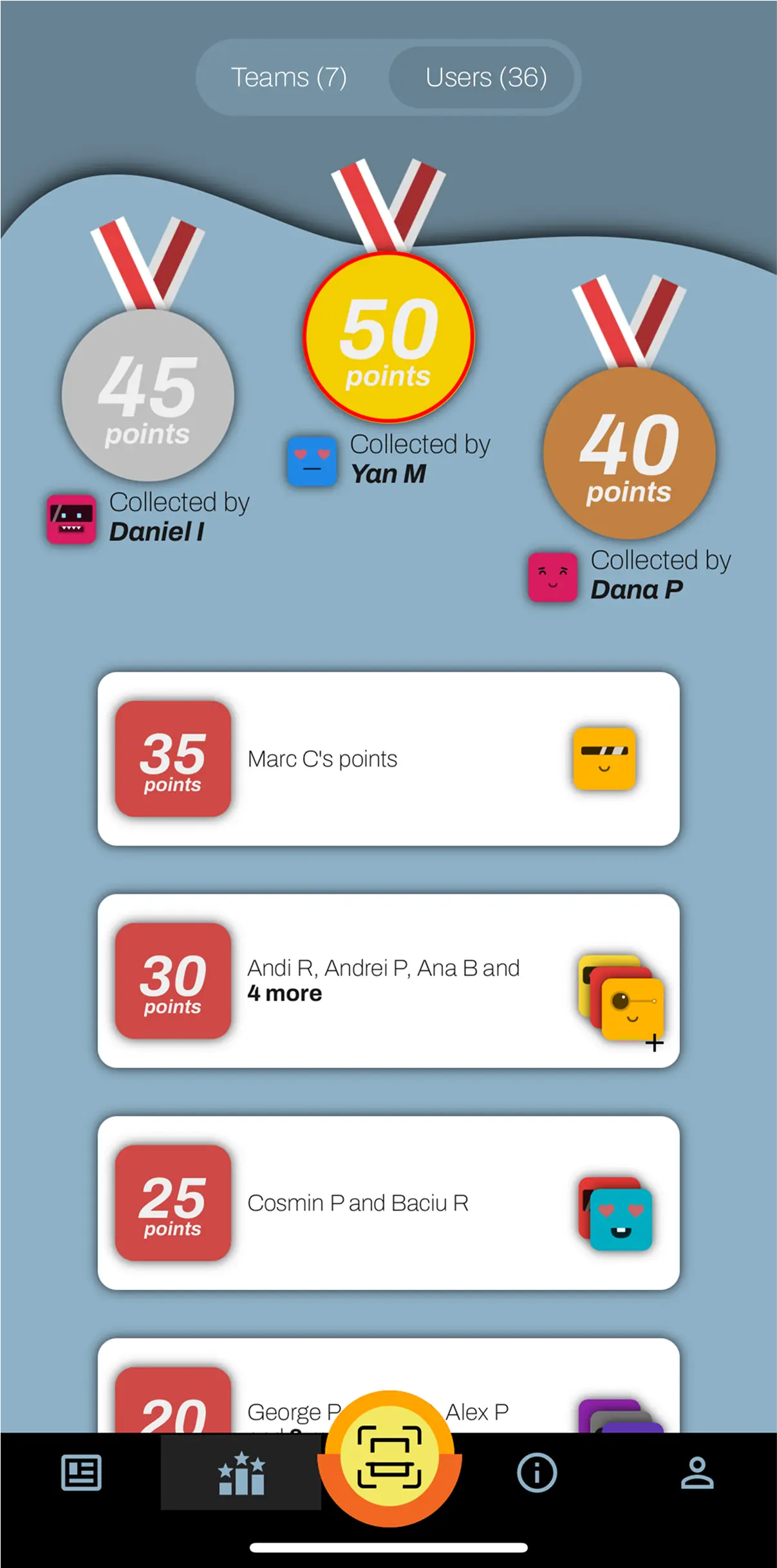The width and height of the screenshot is (777, 1568).
Task: Open the leaderboard tab
Action: (x=241, y=1472)
